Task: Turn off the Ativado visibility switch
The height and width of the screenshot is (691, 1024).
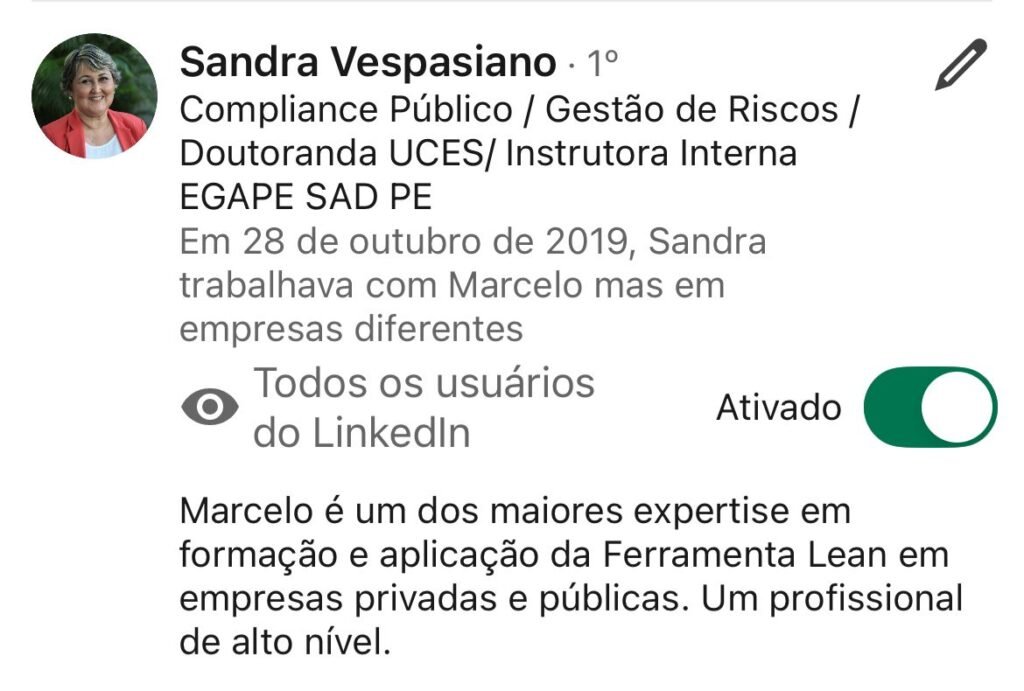Action: tap(930, 407)
